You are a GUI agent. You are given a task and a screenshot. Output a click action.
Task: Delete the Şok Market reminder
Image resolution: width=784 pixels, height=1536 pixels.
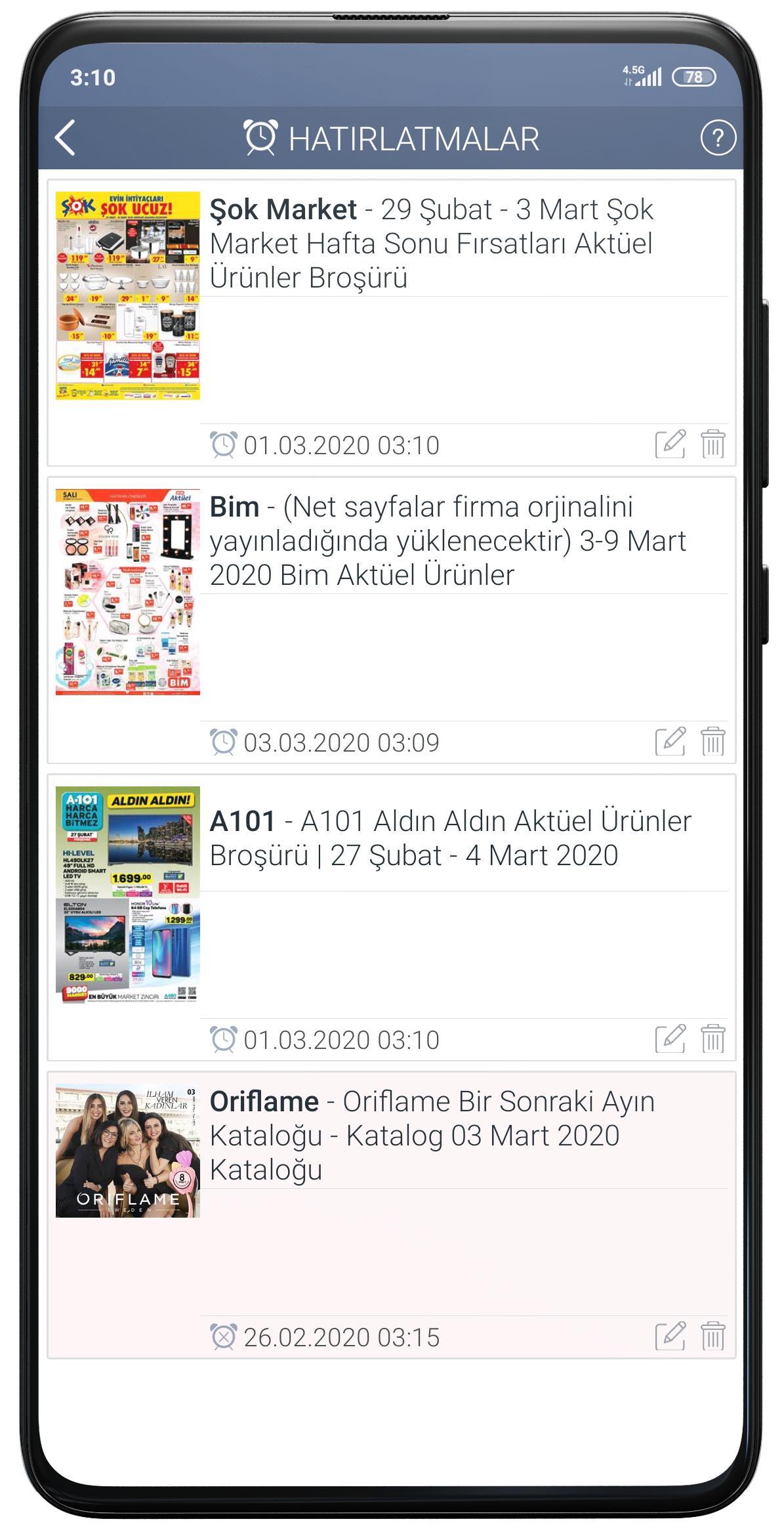point(712,444)
